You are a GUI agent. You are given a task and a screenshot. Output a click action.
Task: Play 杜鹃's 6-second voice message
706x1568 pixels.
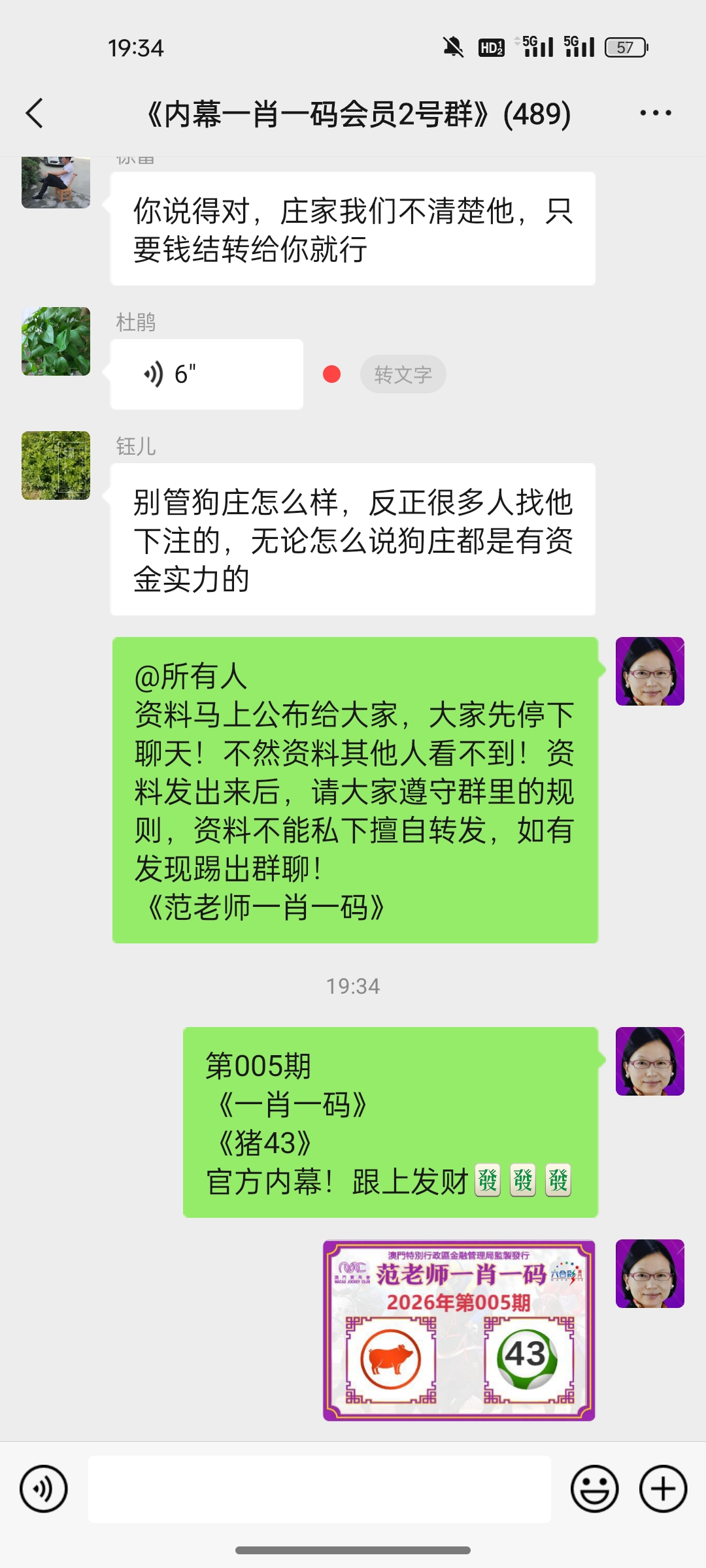click(x=206, y=374)
